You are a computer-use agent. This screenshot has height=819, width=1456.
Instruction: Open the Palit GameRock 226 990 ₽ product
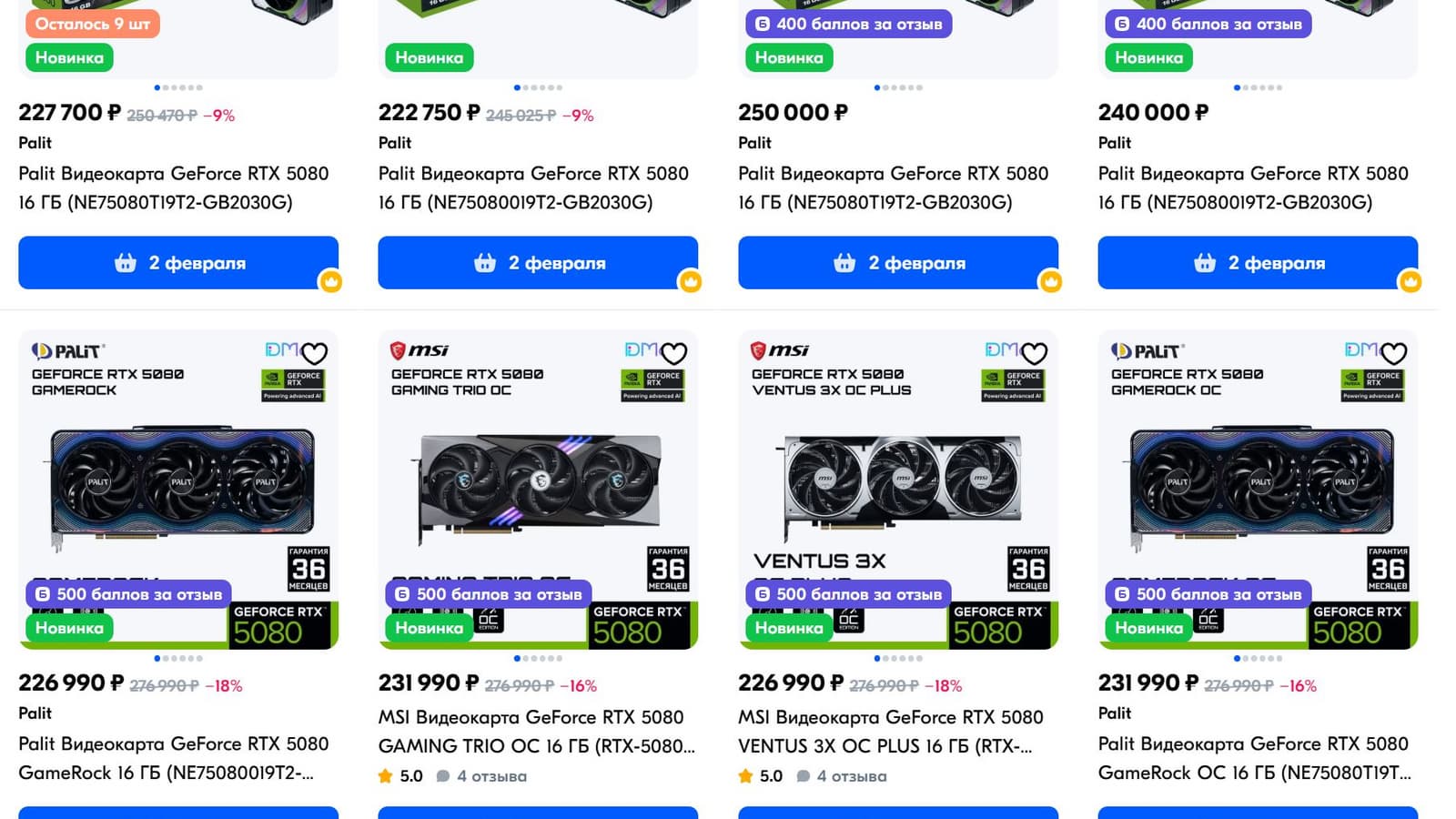(173, 757)
